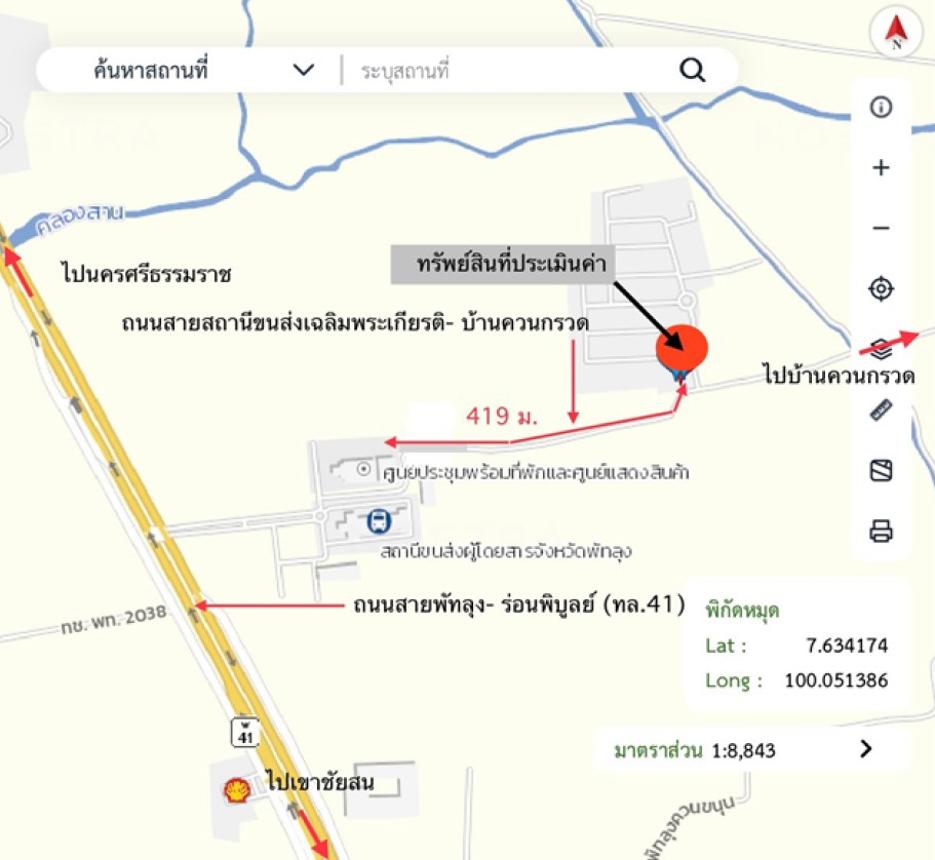
Task: Tap the location name input field
Action: tap(510, 70)
